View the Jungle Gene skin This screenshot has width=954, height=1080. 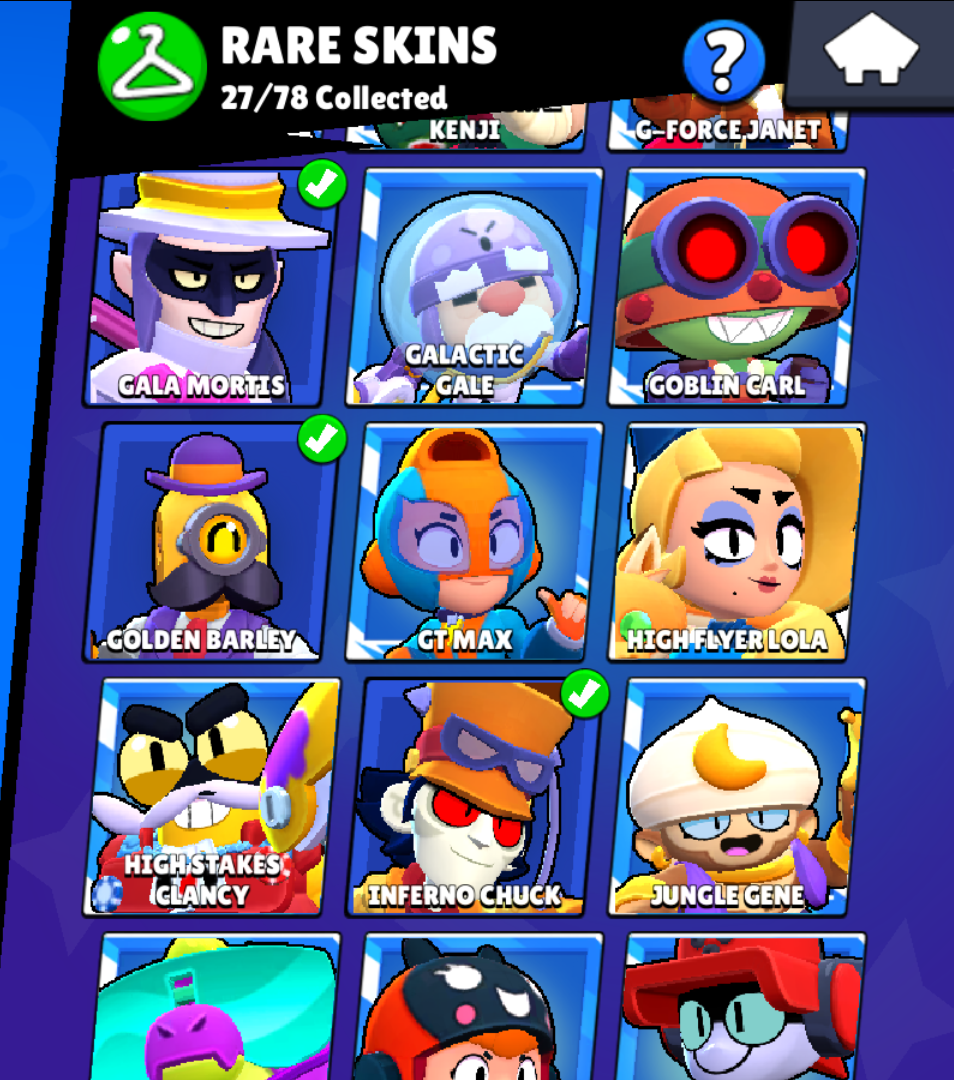tap(736, 797)
